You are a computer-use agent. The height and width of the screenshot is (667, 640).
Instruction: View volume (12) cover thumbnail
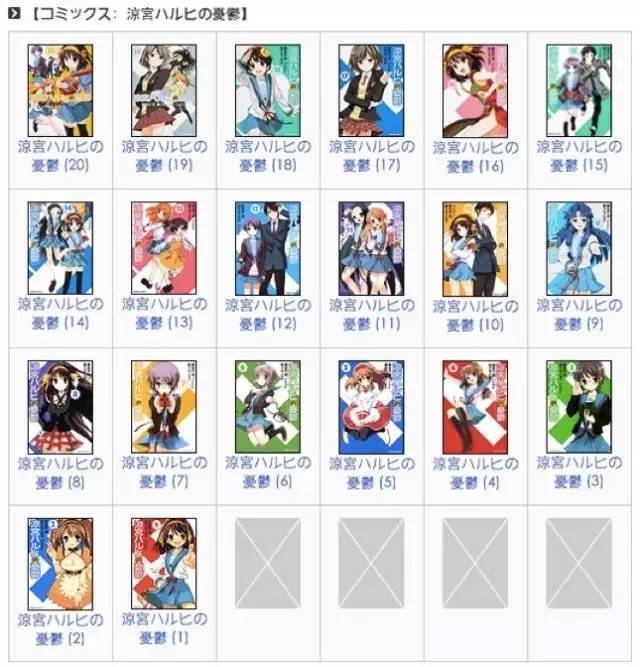click(x=267, y=248)
